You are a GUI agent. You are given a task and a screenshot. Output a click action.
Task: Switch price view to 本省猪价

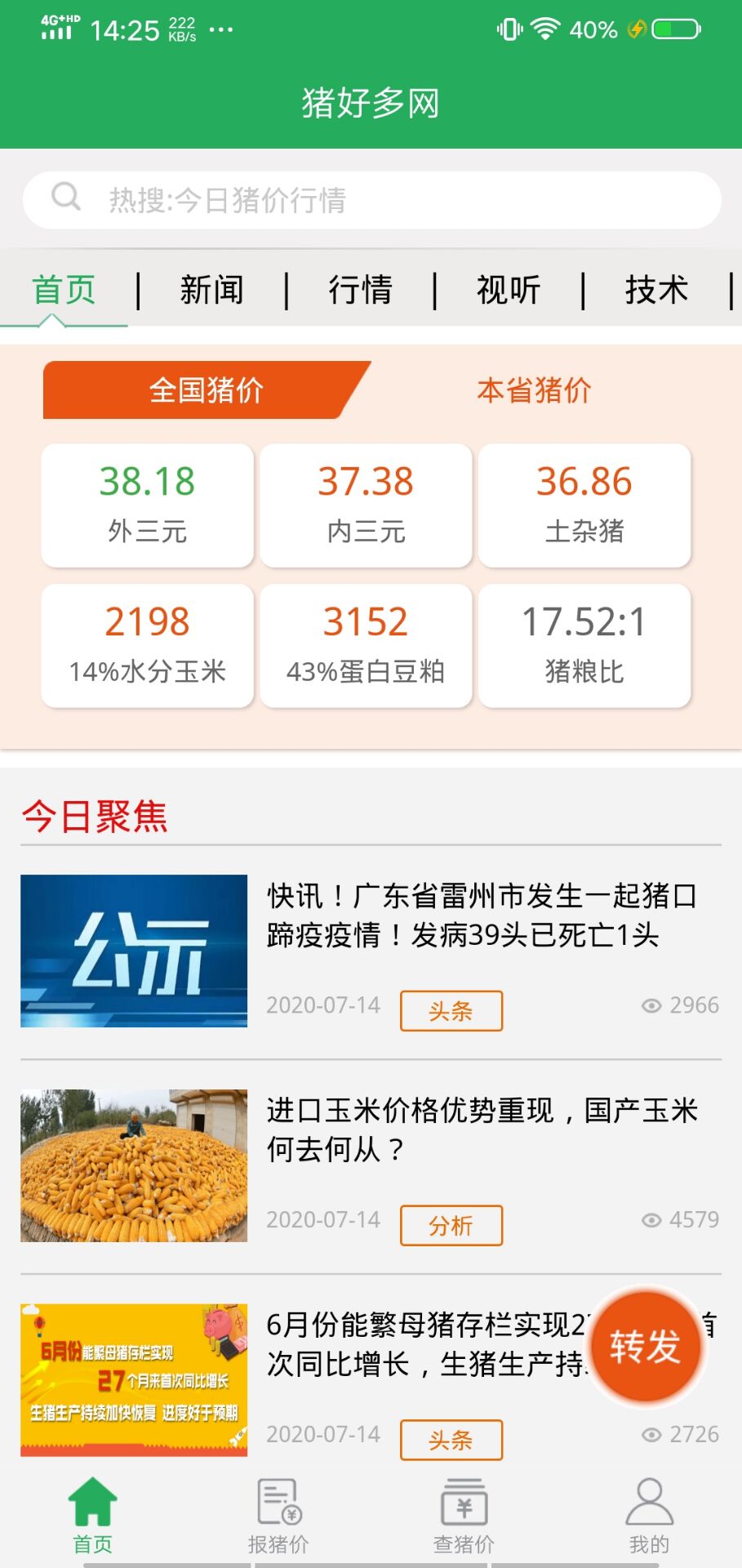[x=535, y=391]
